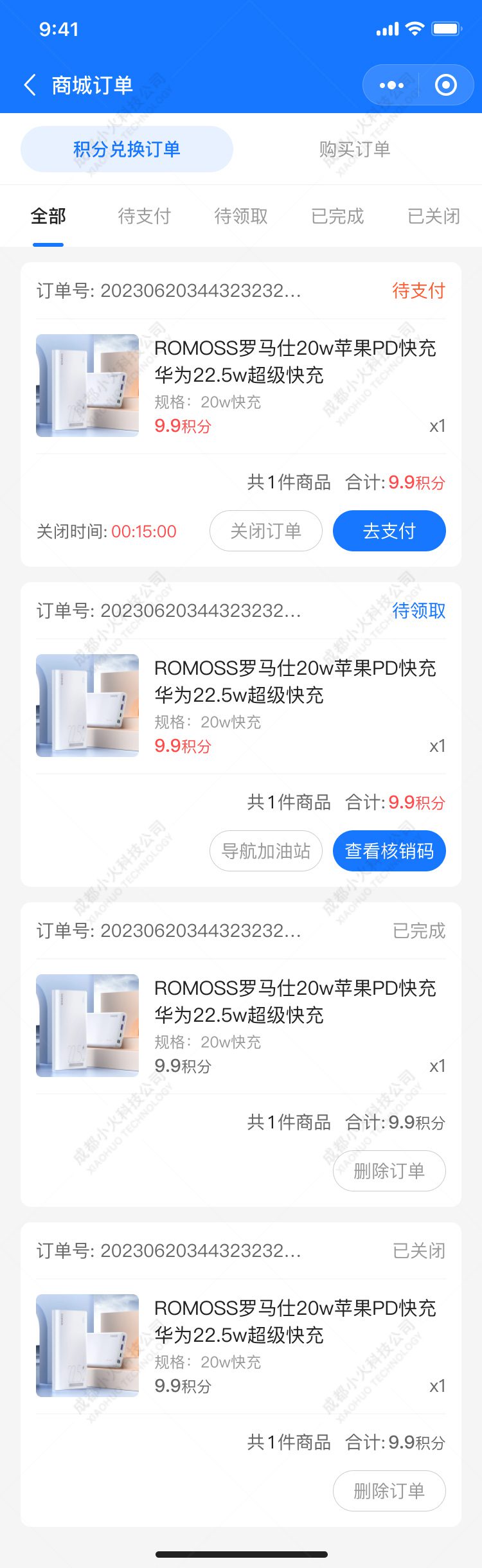Open the product image in the 待领取 order
Image resolution: width=482 pixels, height=1568 pixels.
tap(87, 706)
